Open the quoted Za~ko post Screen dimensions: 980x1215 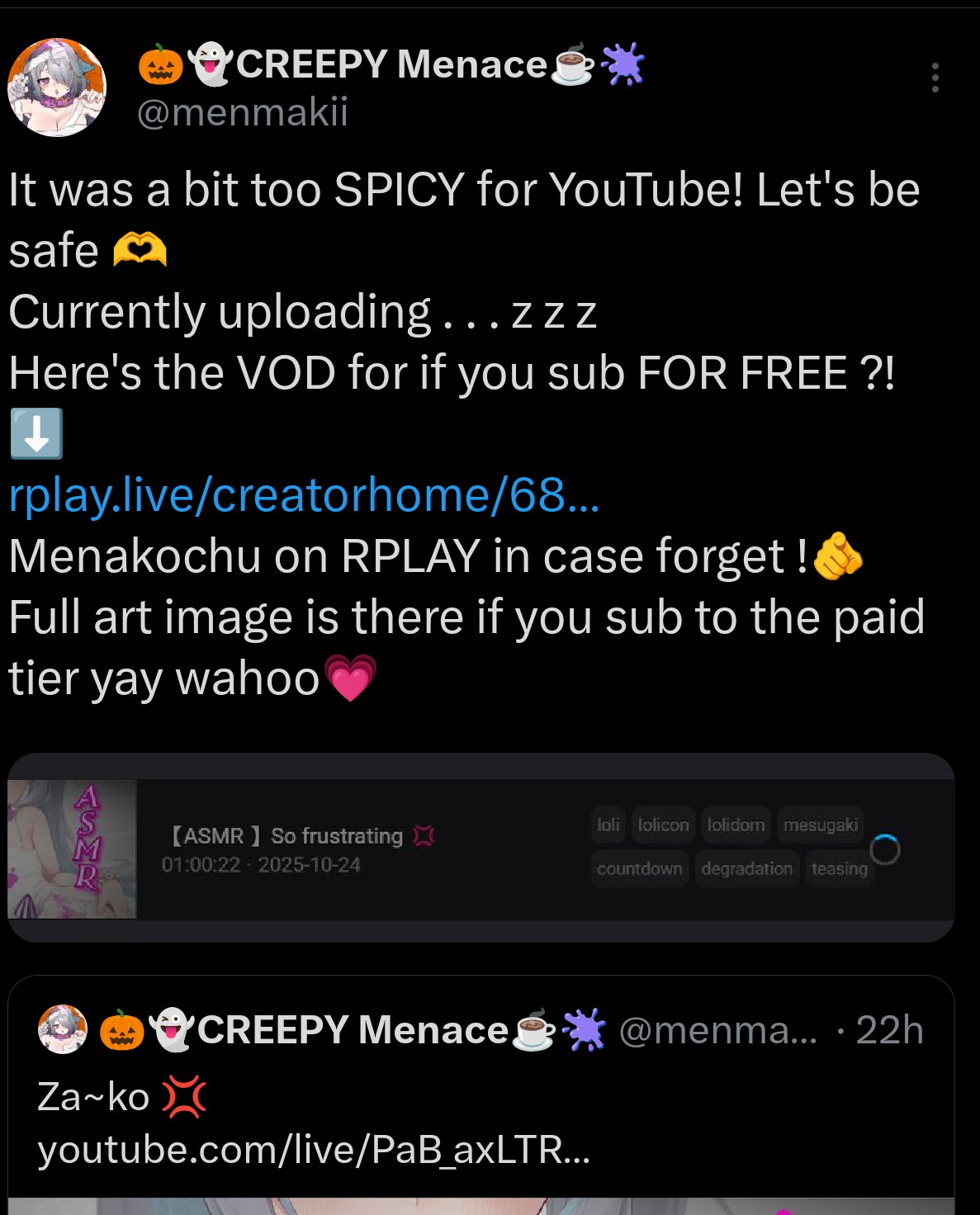click(x=481, y=1098)
